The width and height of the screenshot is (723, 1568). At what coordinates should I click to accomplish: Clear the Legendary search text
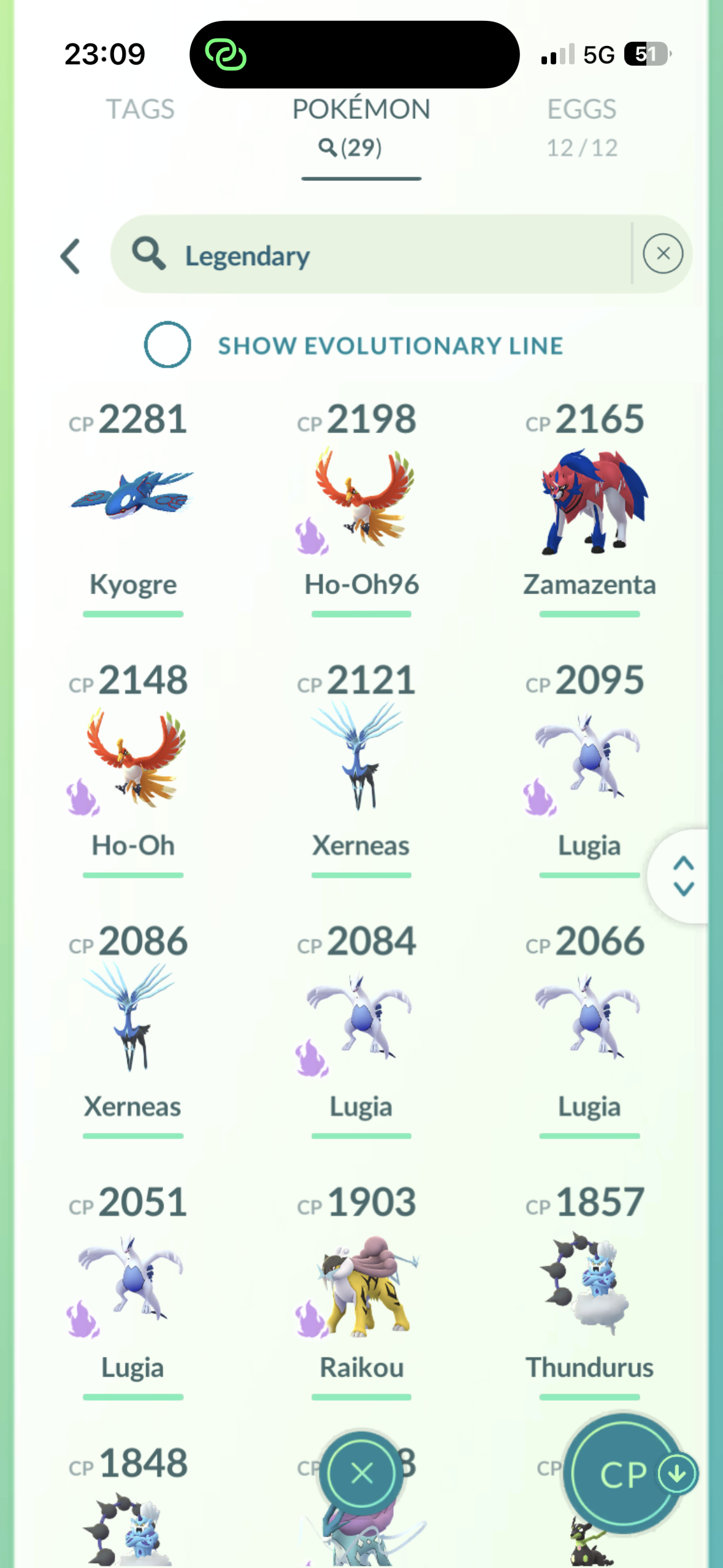pyautogui.click(x=662, y=253)
